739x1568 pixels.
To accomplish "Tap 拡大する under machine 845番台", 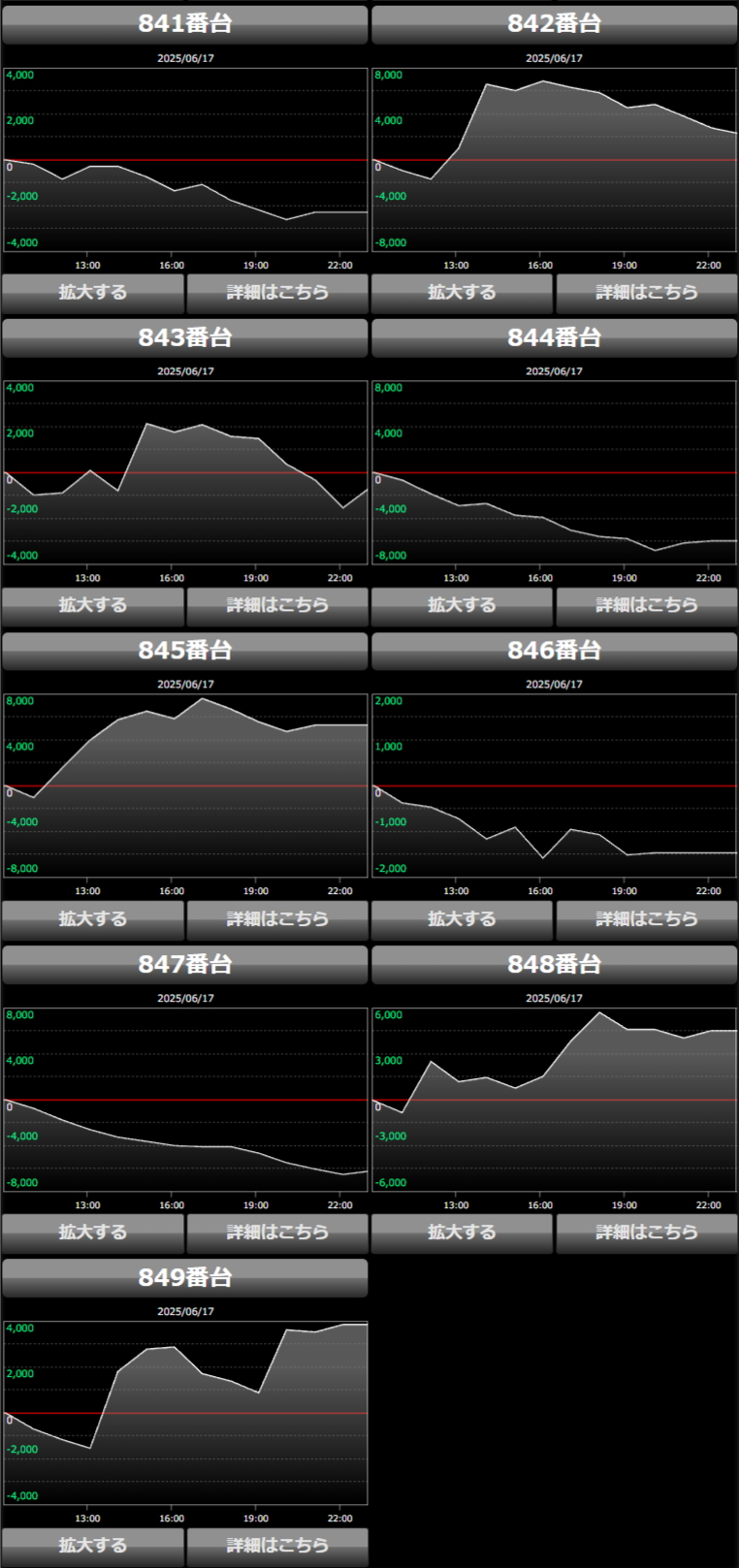I will pos(93,918).
